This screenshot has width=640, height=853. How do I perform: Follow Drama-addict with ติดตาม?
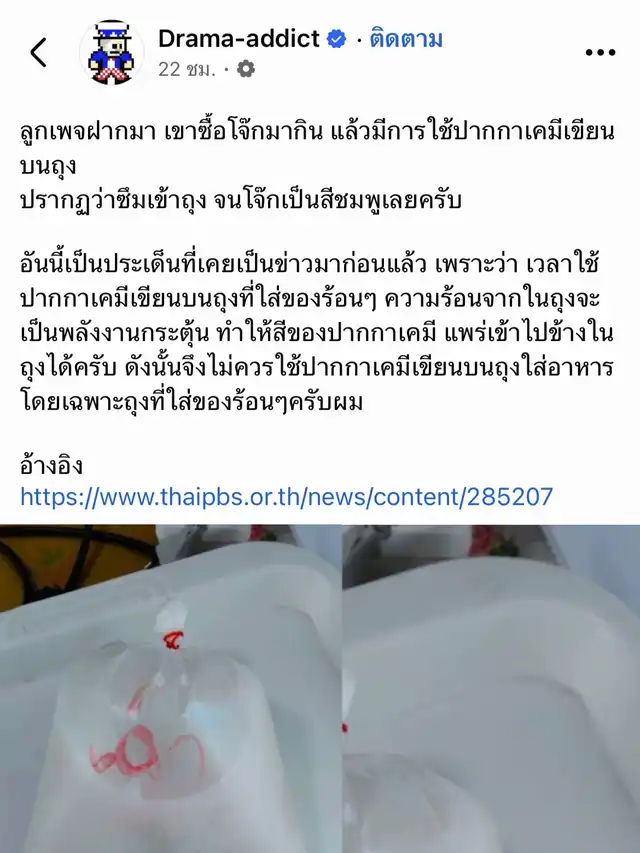(406, 39)
